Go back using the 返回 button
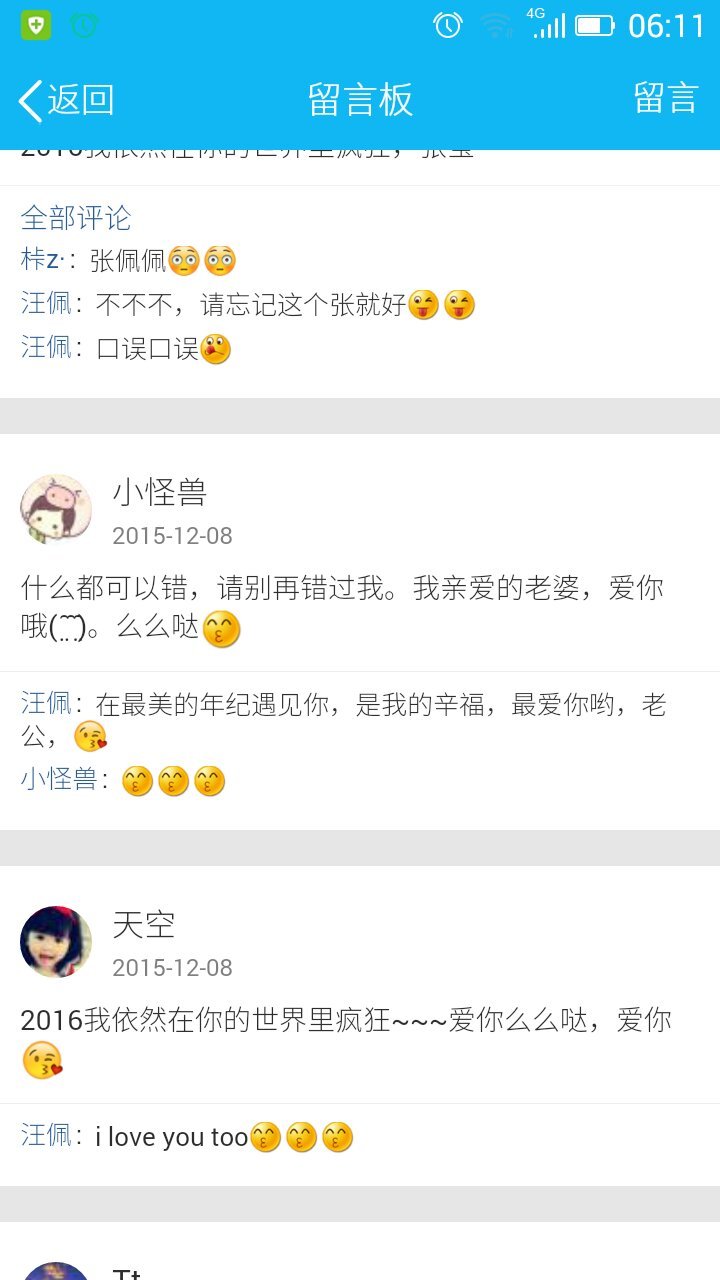Image resolution: width=720 pixels, height=1280 pixels. (x=66, y=100)
